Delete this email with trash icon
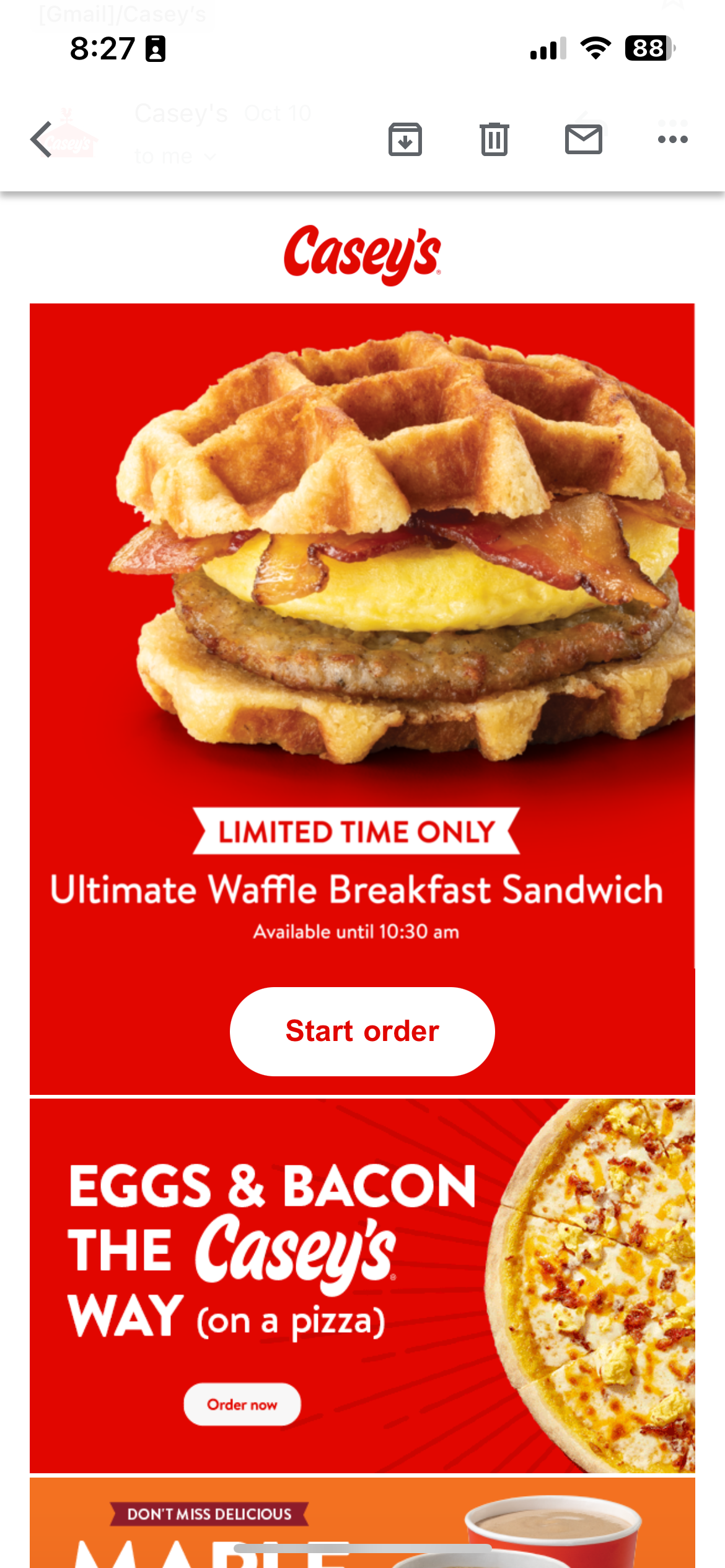This screenshot has width=725, height=1568. pyautogui.click(x=494, y=139)
